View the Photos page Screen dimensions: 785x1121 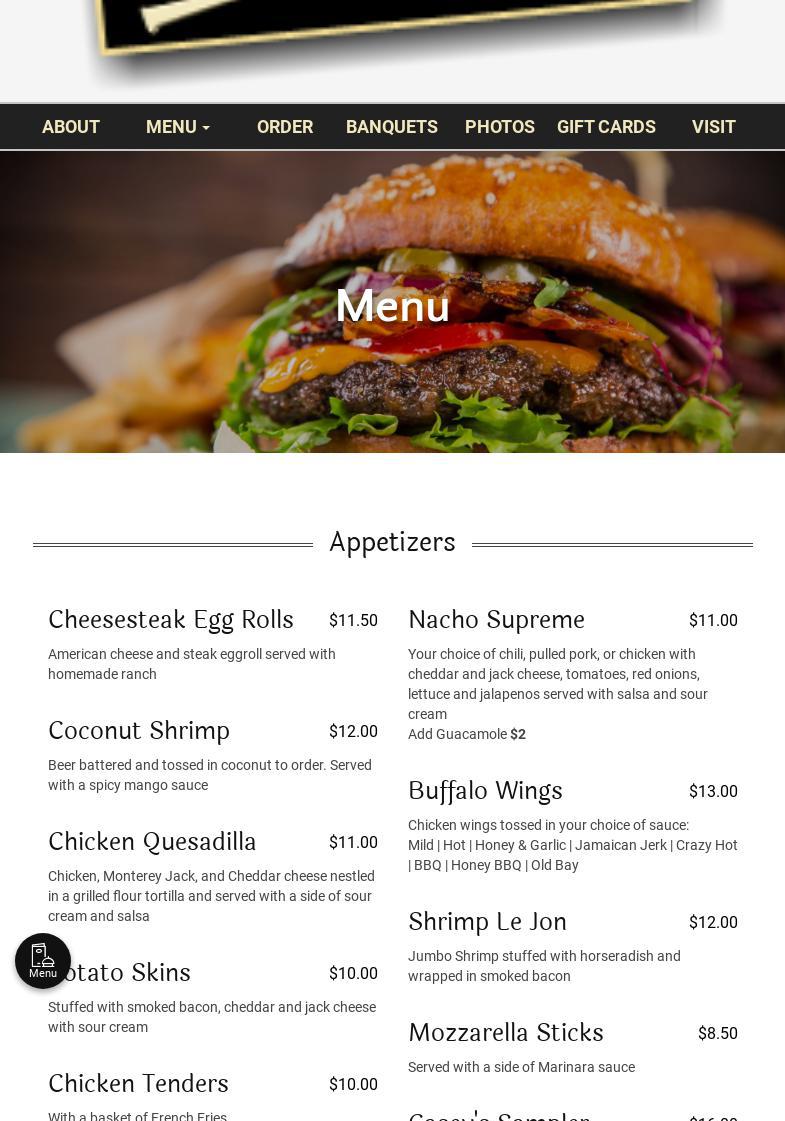[500, 127]
